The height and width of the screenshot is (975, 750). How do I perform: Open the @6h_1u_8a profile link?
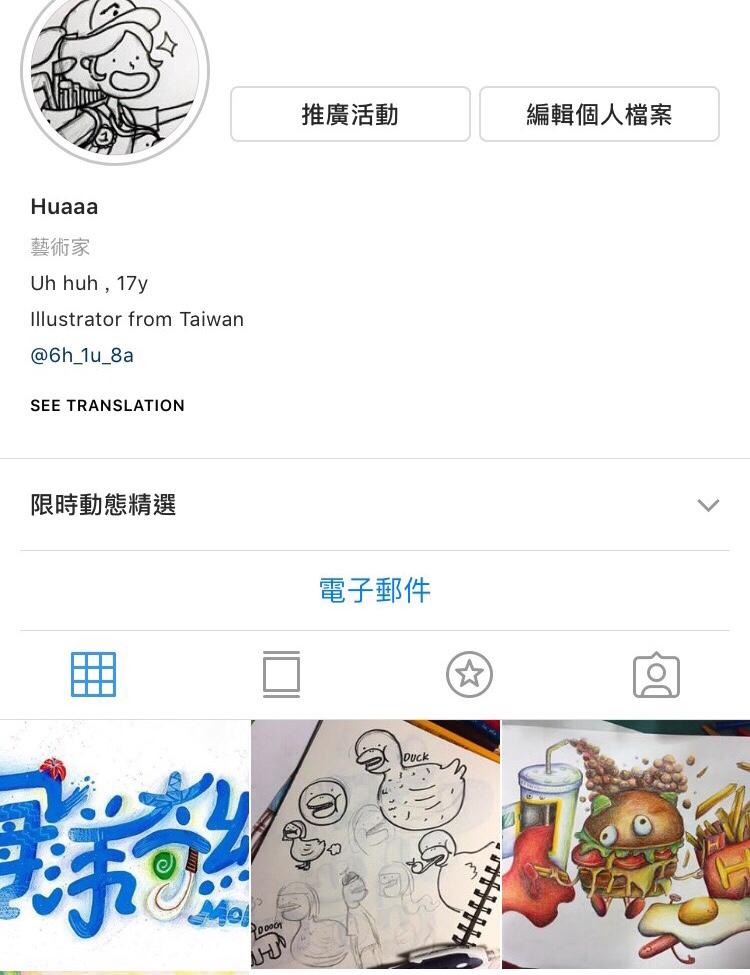[82, 356]
